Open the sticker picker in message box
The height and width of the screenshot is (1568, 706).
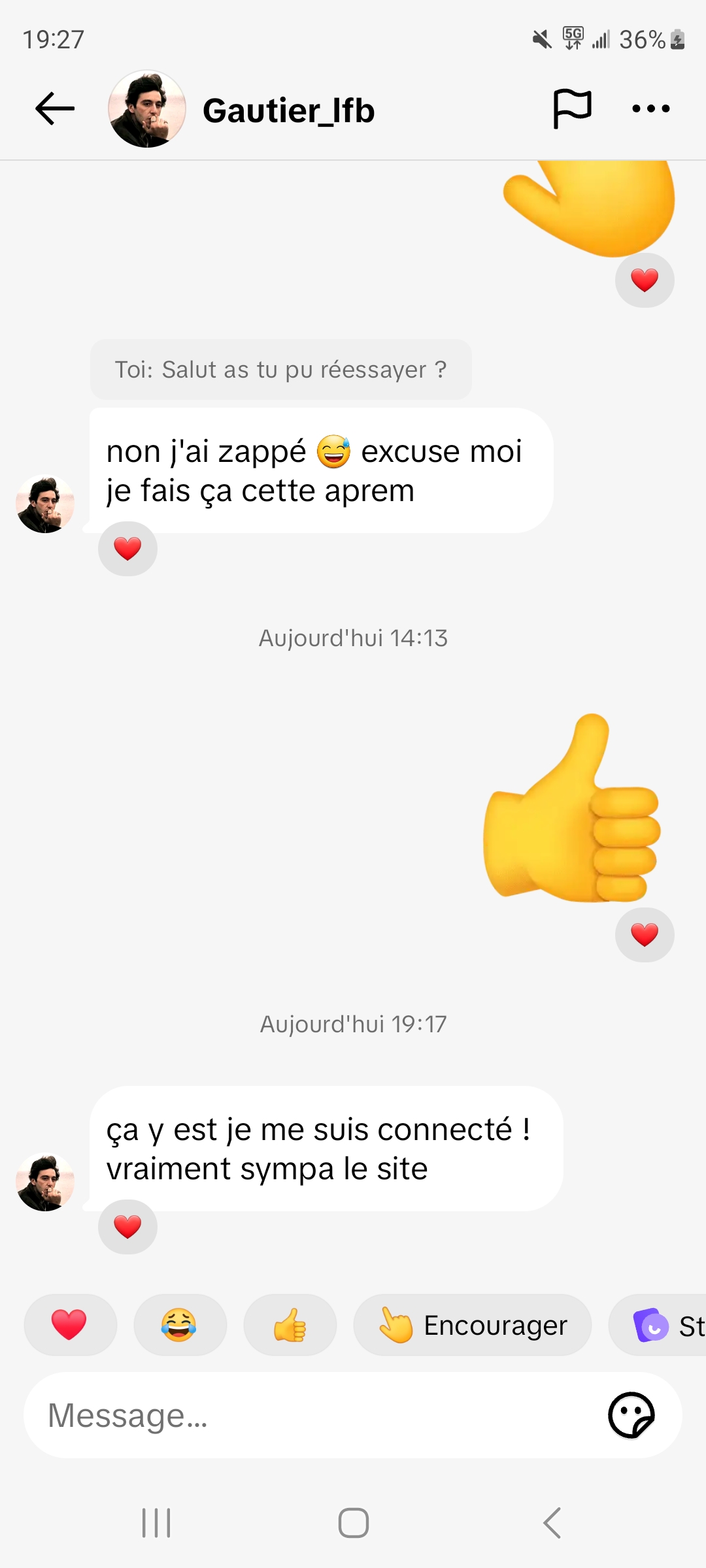(631, 1415)
